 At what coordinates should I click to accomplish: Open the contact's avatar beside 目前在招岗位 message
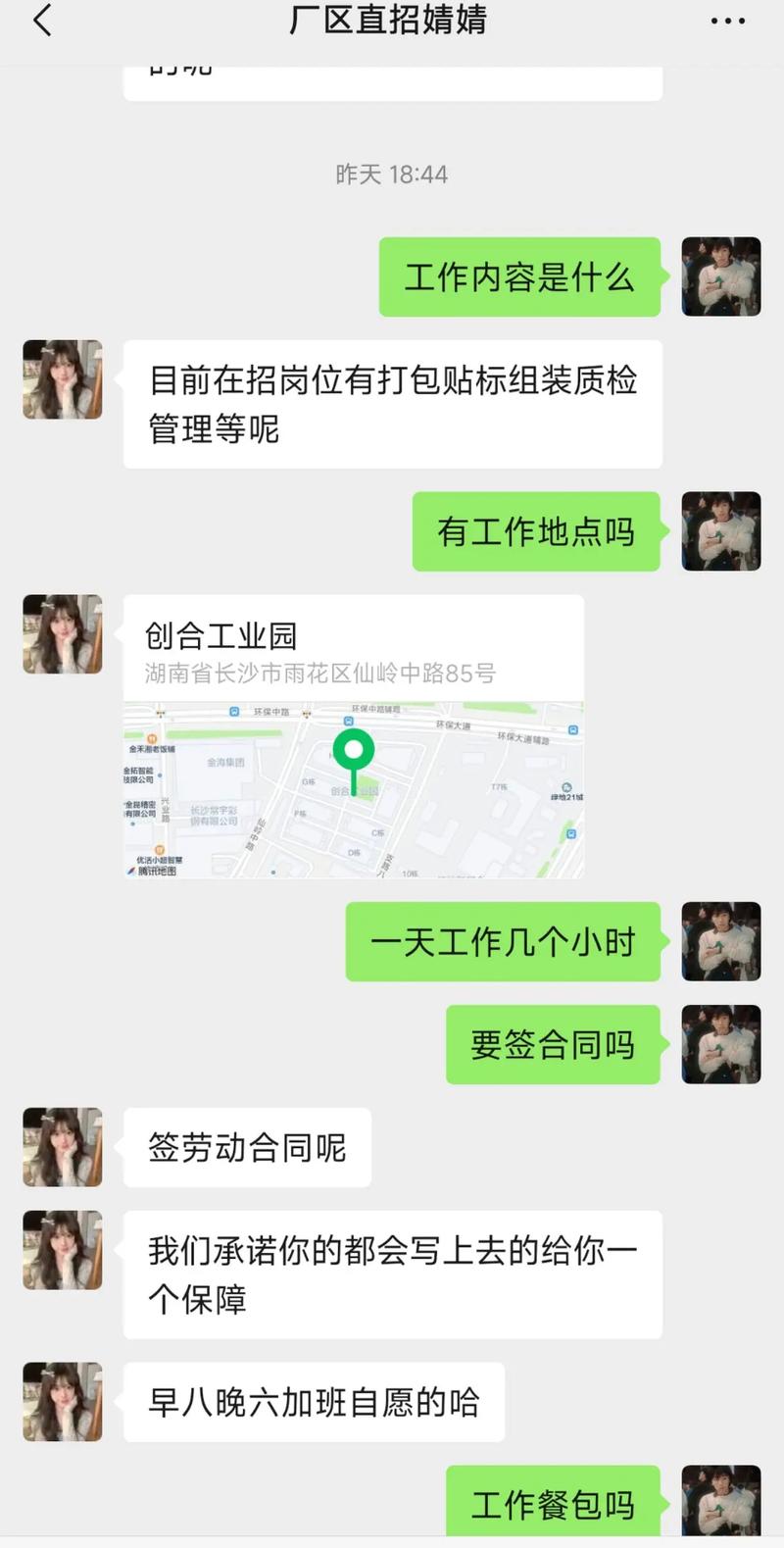pyautogui.click(x=63, y=379)
